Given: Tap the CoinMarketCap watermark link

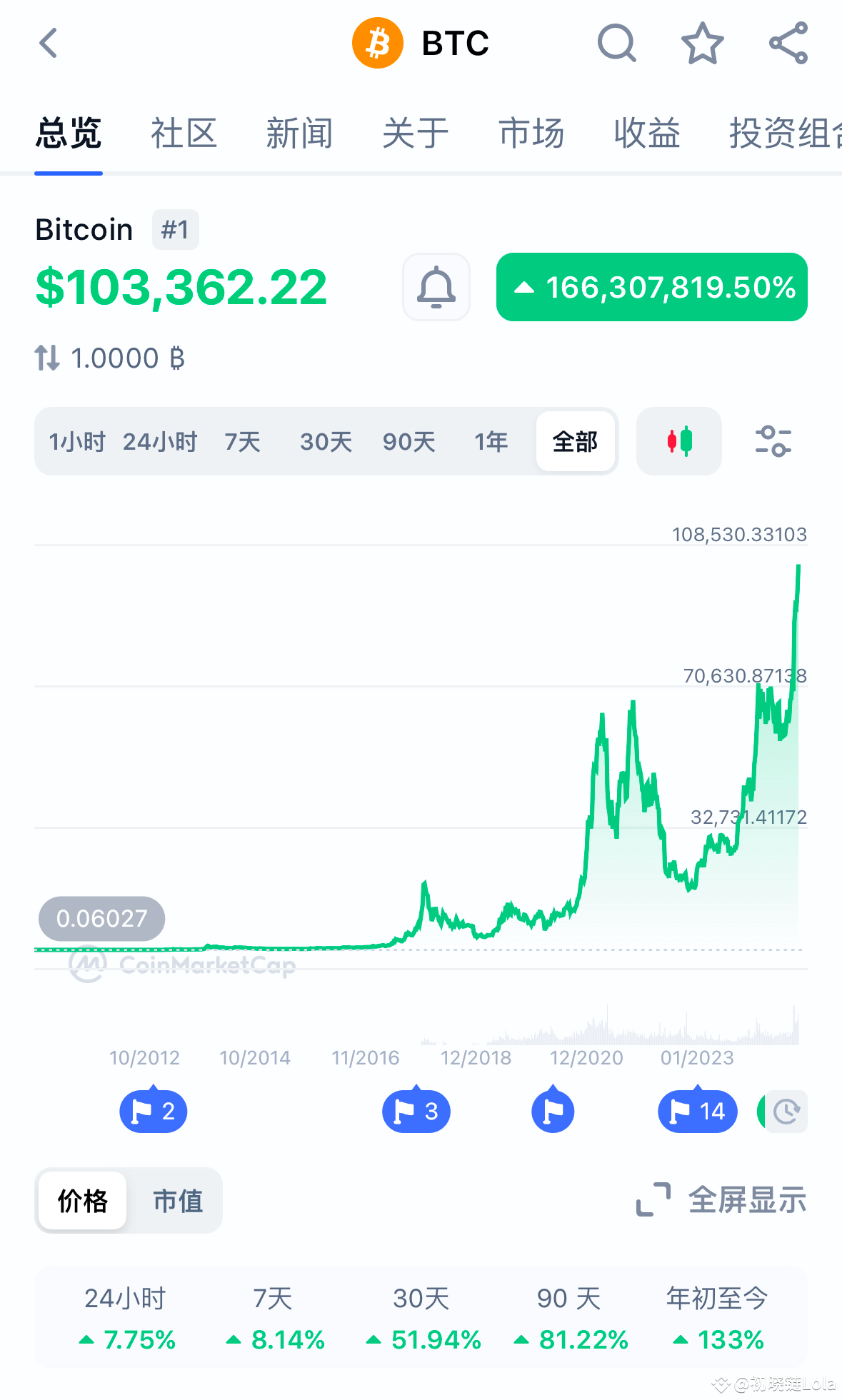Looking at the screenshot, I should click(182, 964).
